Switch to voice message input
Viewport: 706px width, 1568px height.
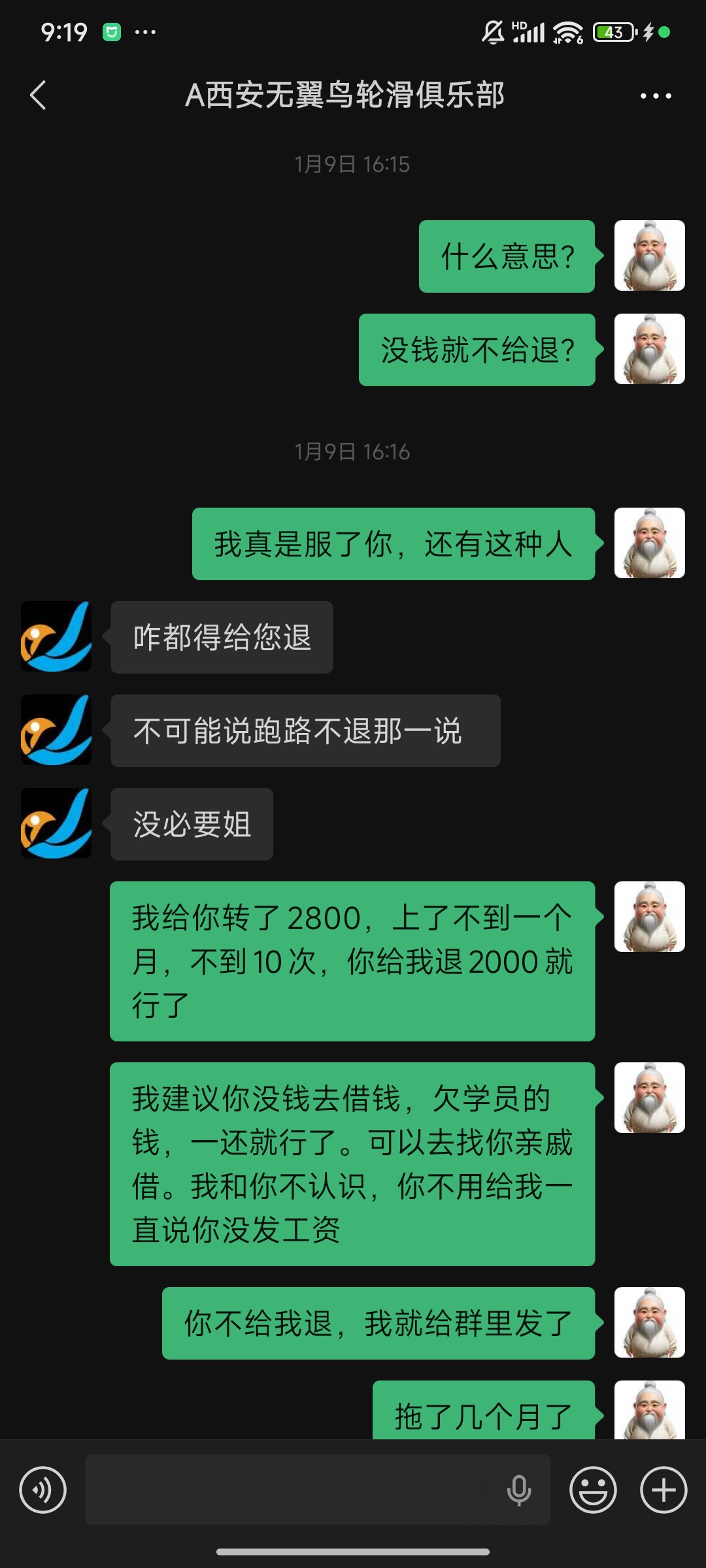click(x=43, y=1490)
